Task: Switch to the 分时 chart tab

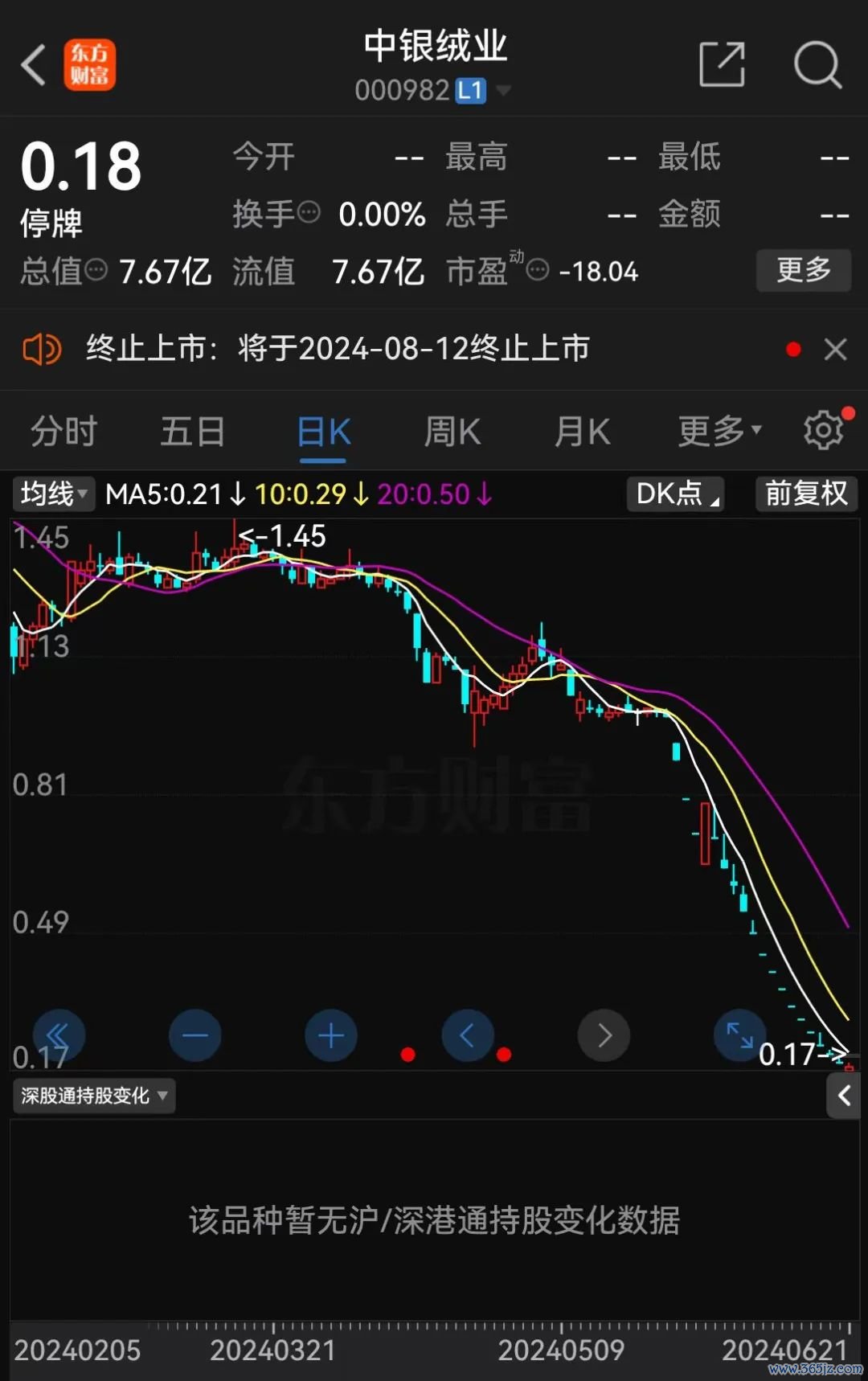Action: pyautogui.click(x=63, y=432)
